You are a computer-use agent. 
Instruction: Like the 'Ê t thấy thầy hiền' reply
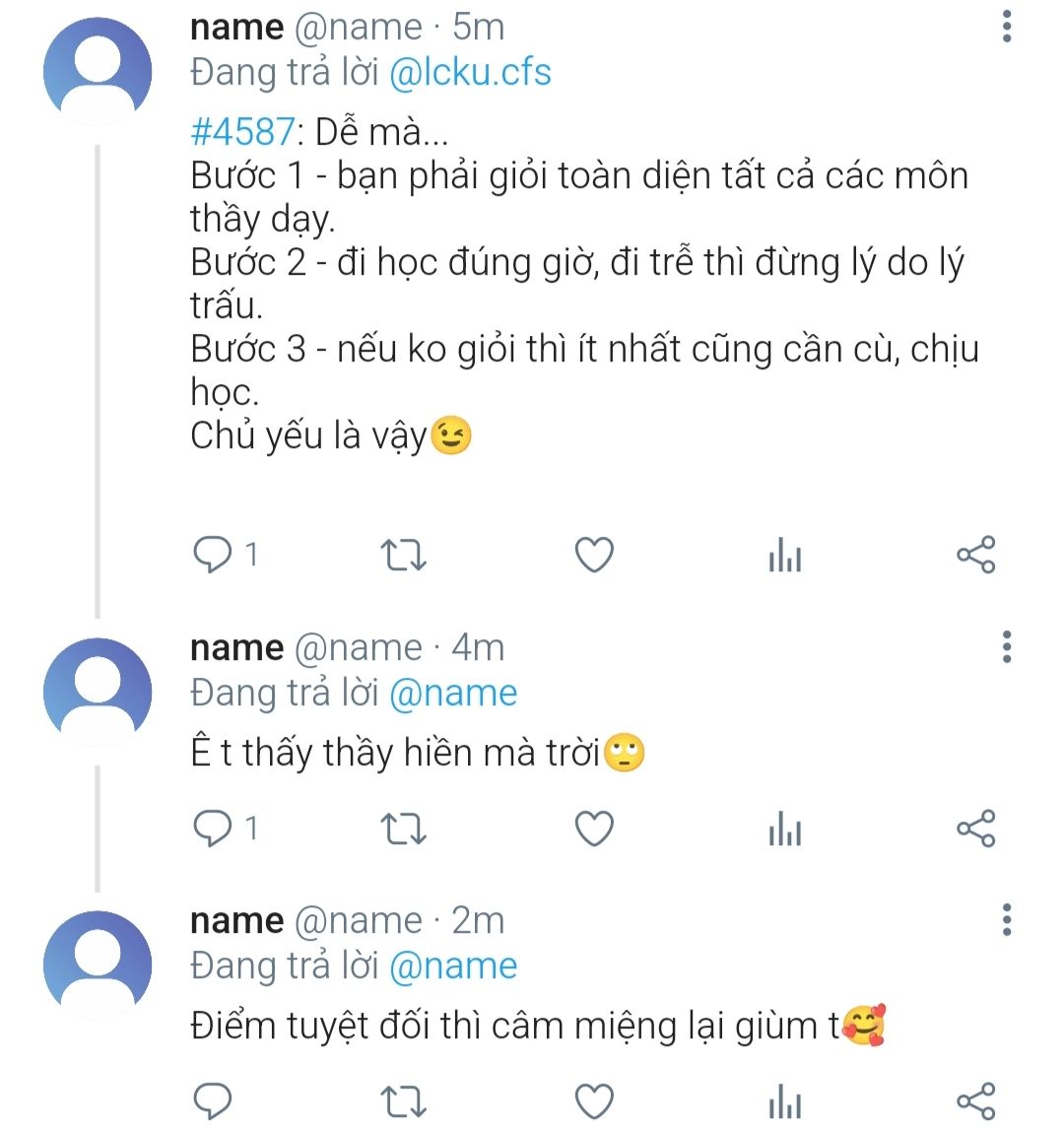(594, 828)
